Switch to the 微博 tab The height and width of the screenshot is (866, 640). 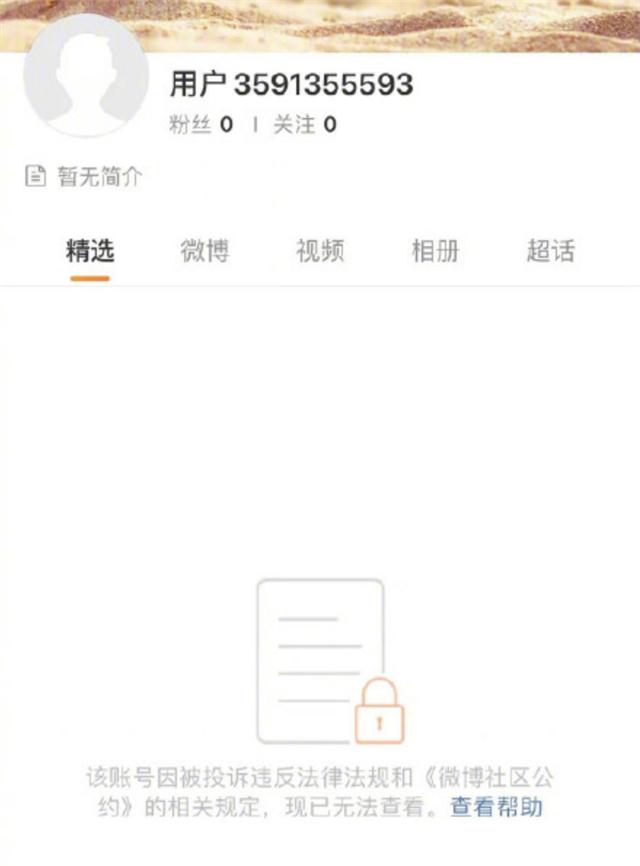tap(205, 250)
